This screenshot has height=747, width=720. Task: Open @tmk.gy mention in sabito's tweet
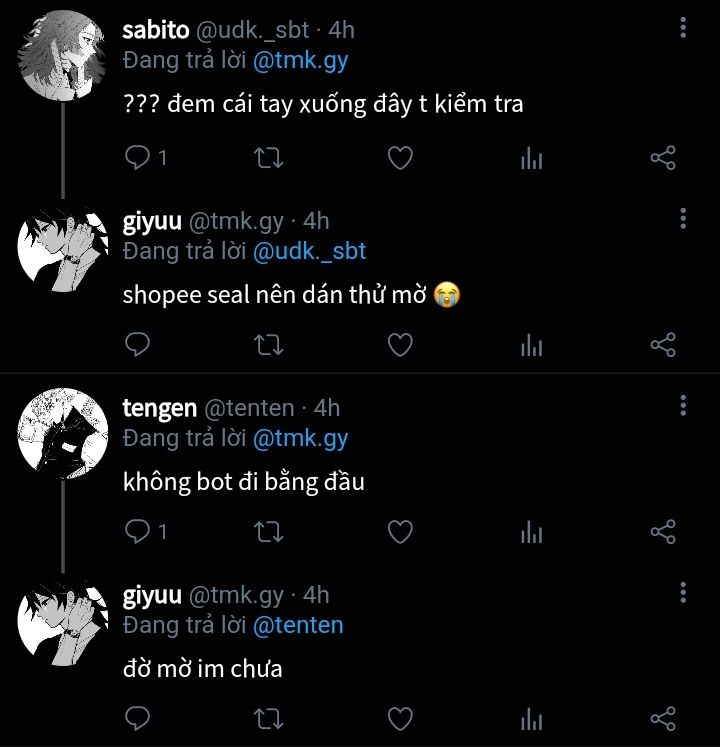pos(300,60)
